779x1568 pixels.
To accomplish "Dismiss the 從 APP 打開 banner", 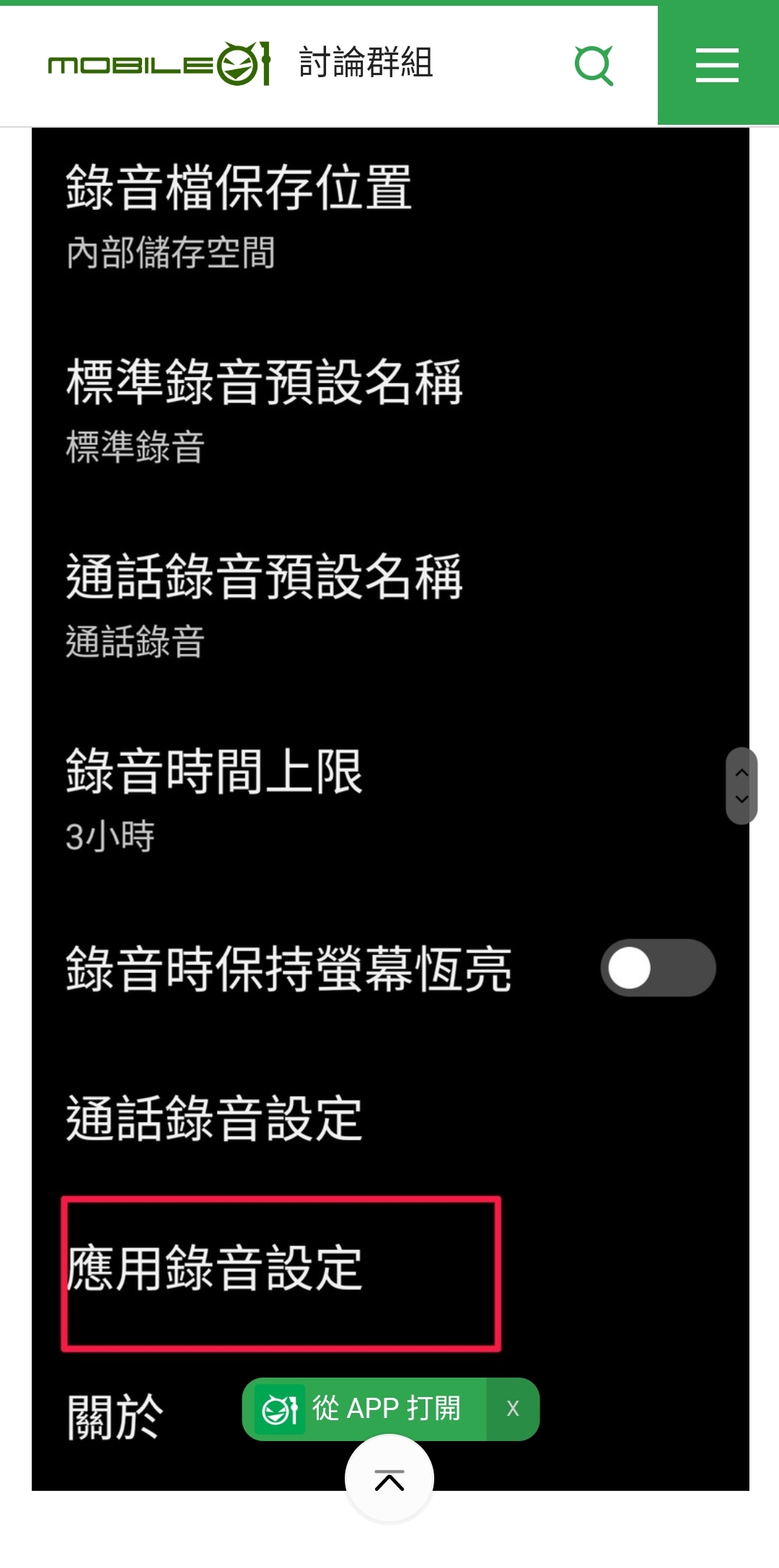I will coord(513,1409).
